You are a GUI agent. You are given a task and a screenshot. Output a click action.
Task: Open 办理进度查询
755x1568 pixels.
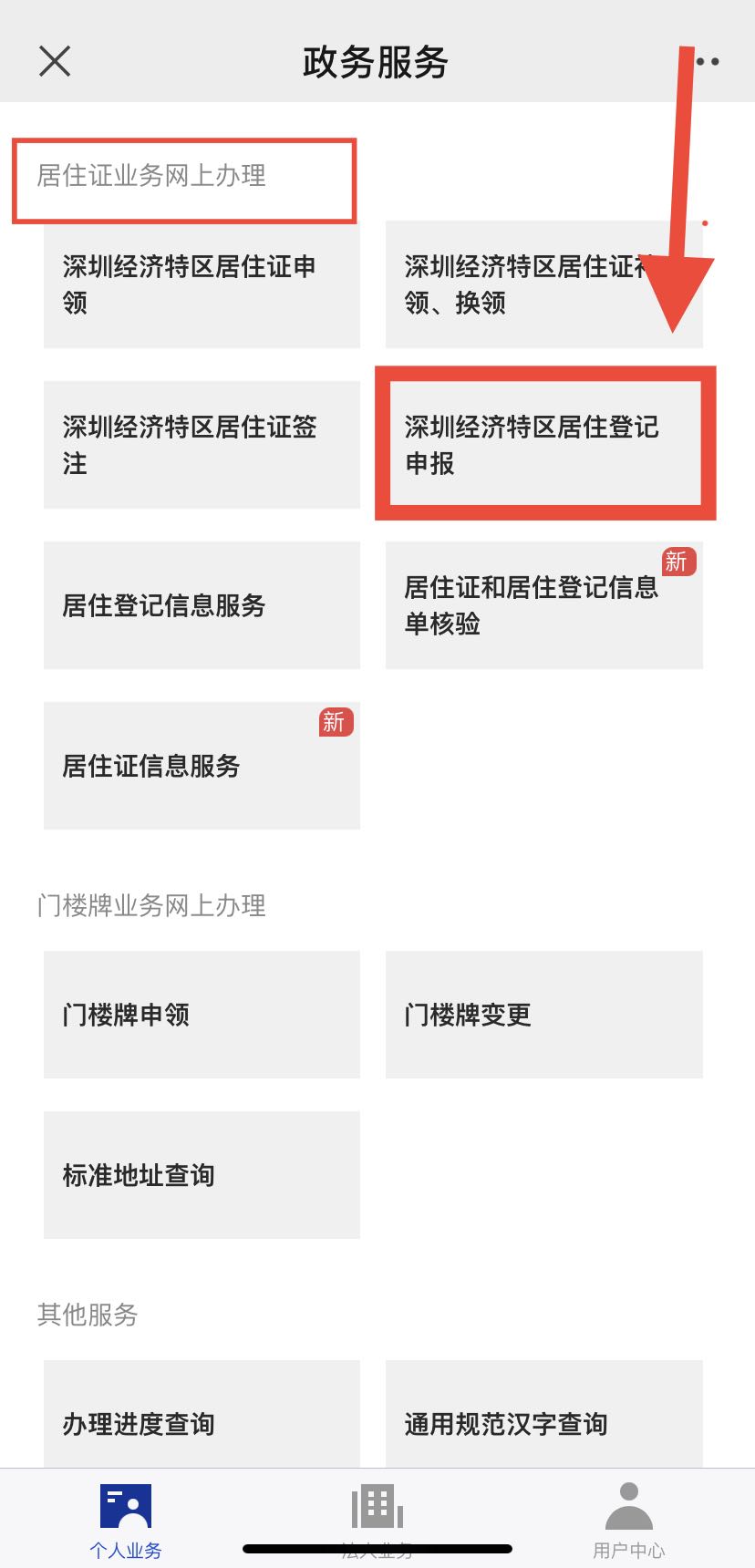tap(202, 1415)
